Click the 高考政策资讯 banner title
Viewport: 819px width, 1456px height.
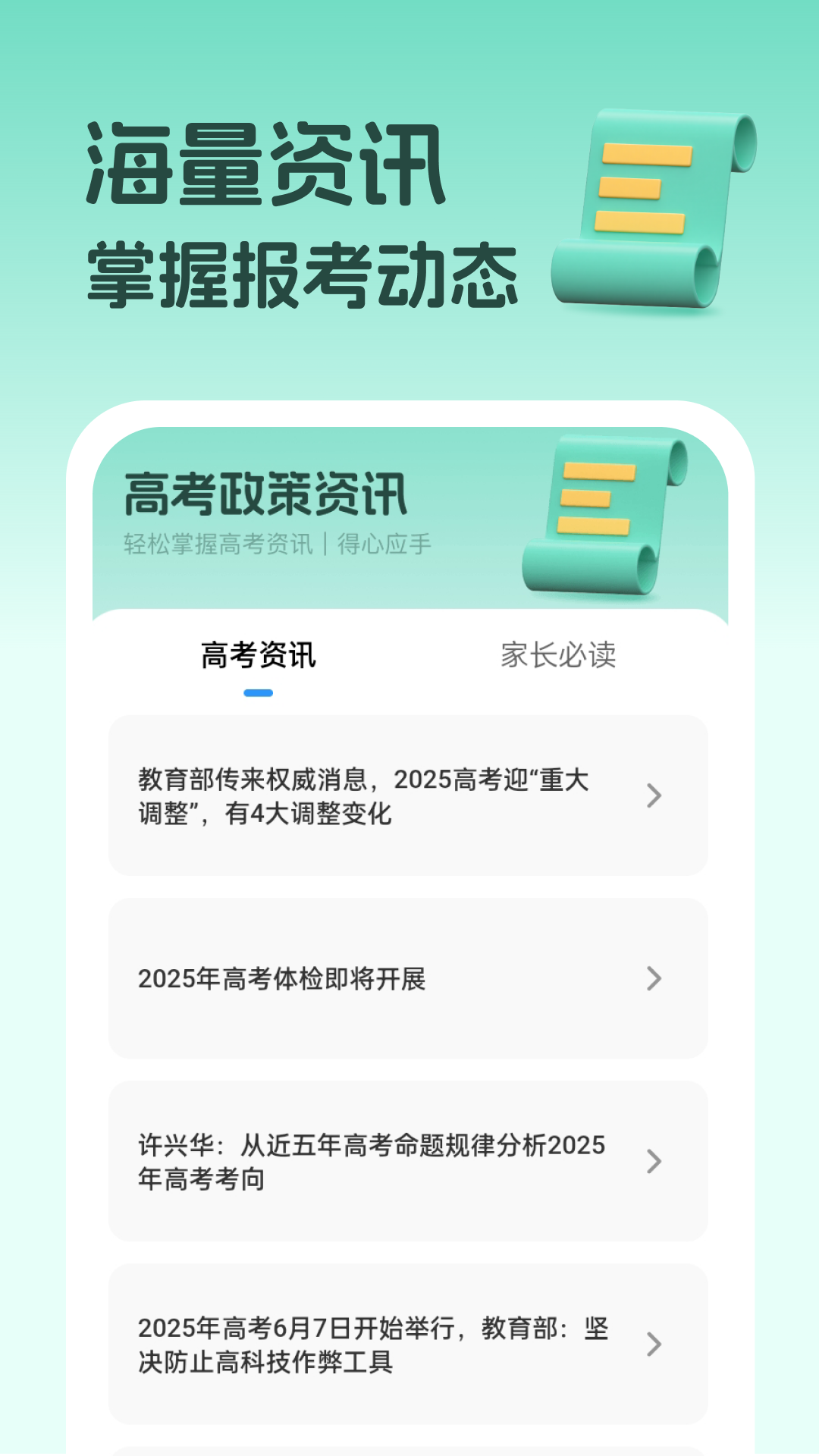[267, 493]
